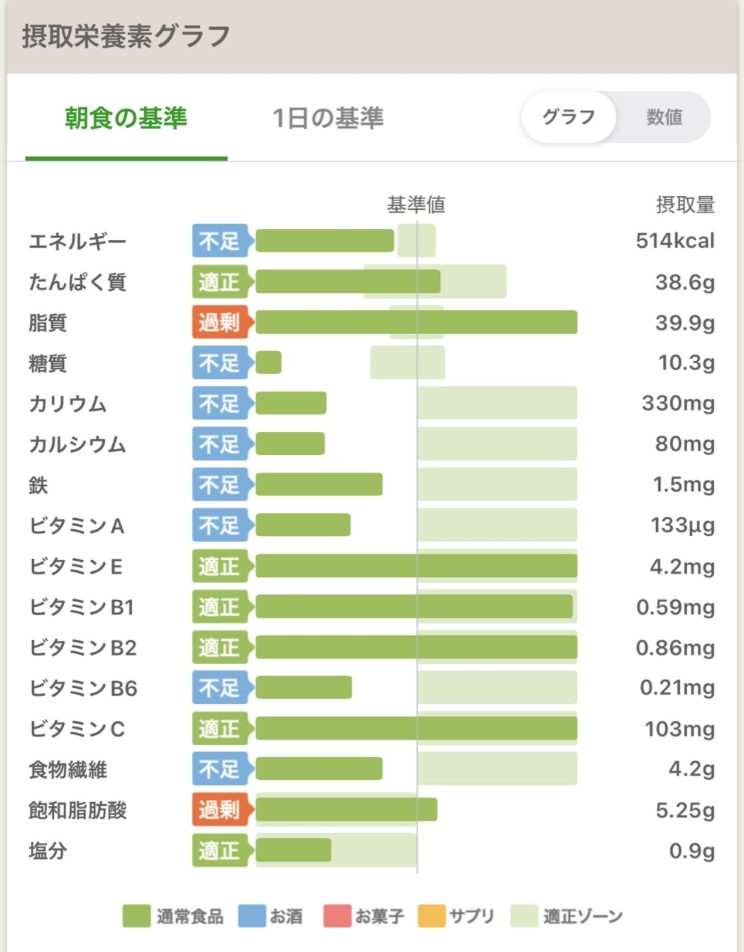
Task: Switch the display to 数値
Action: click(x=664, y=117)
